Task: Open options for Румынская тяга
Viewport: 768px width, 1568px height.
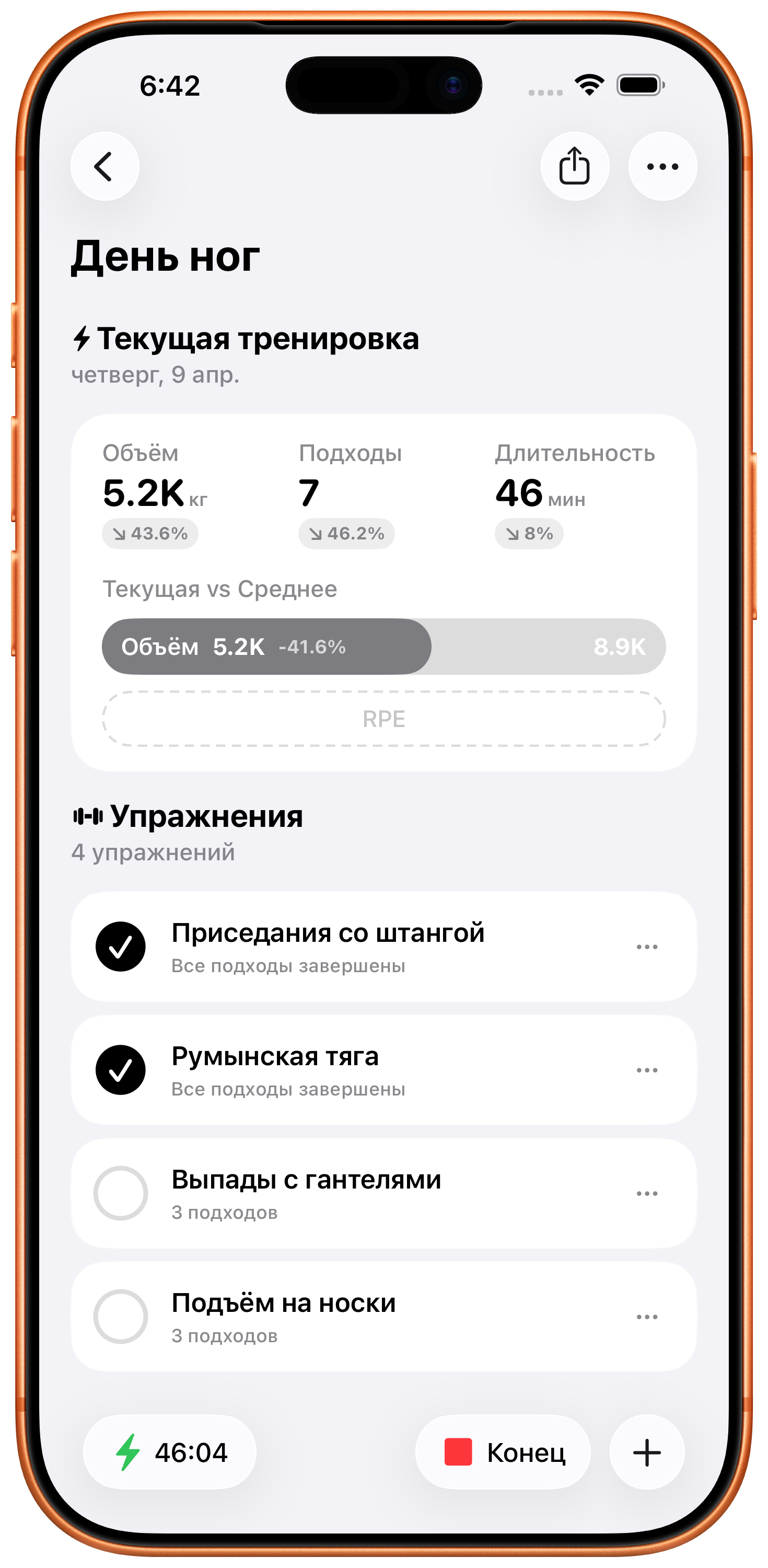Action: (x=646, y=1069)
